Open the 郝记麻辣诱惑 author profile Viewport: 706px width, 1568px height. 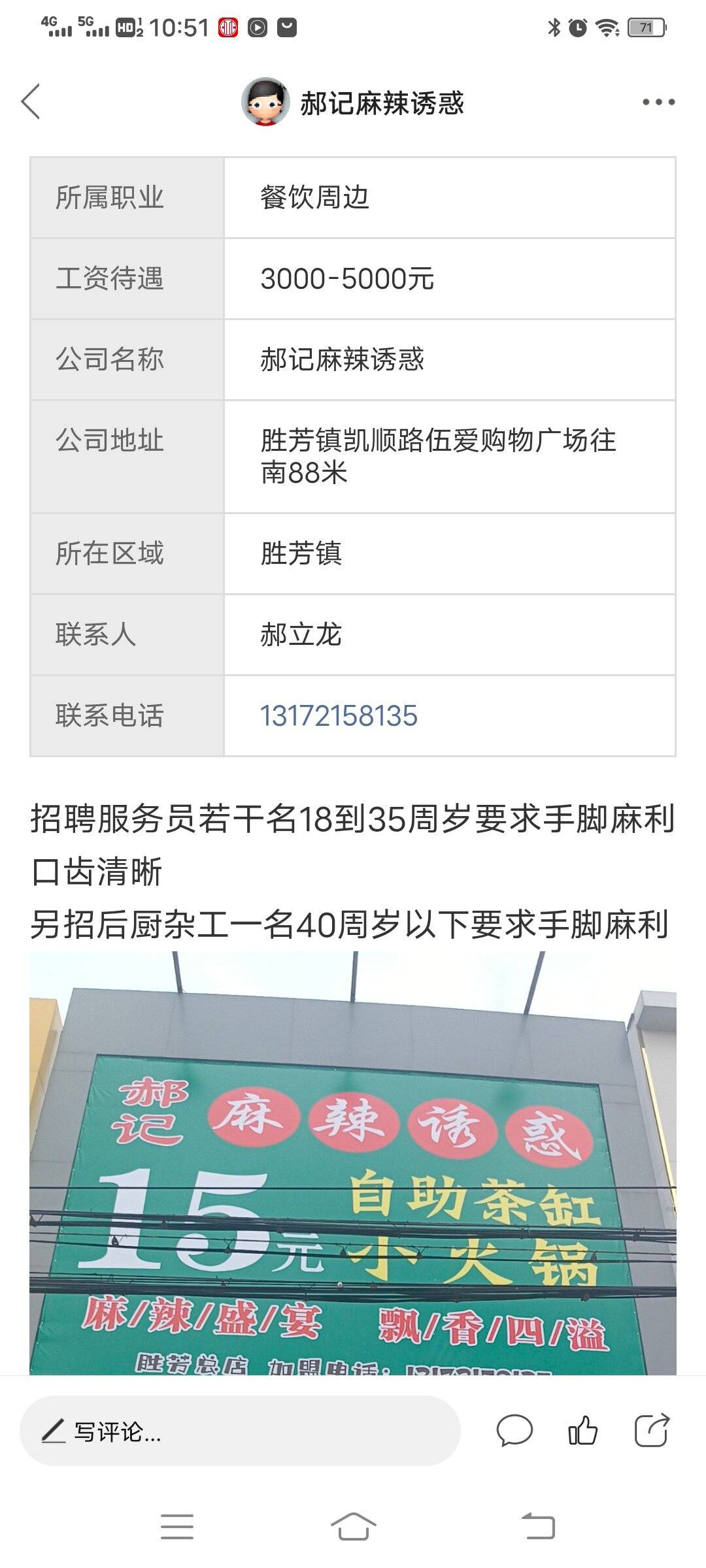[353, 103]
